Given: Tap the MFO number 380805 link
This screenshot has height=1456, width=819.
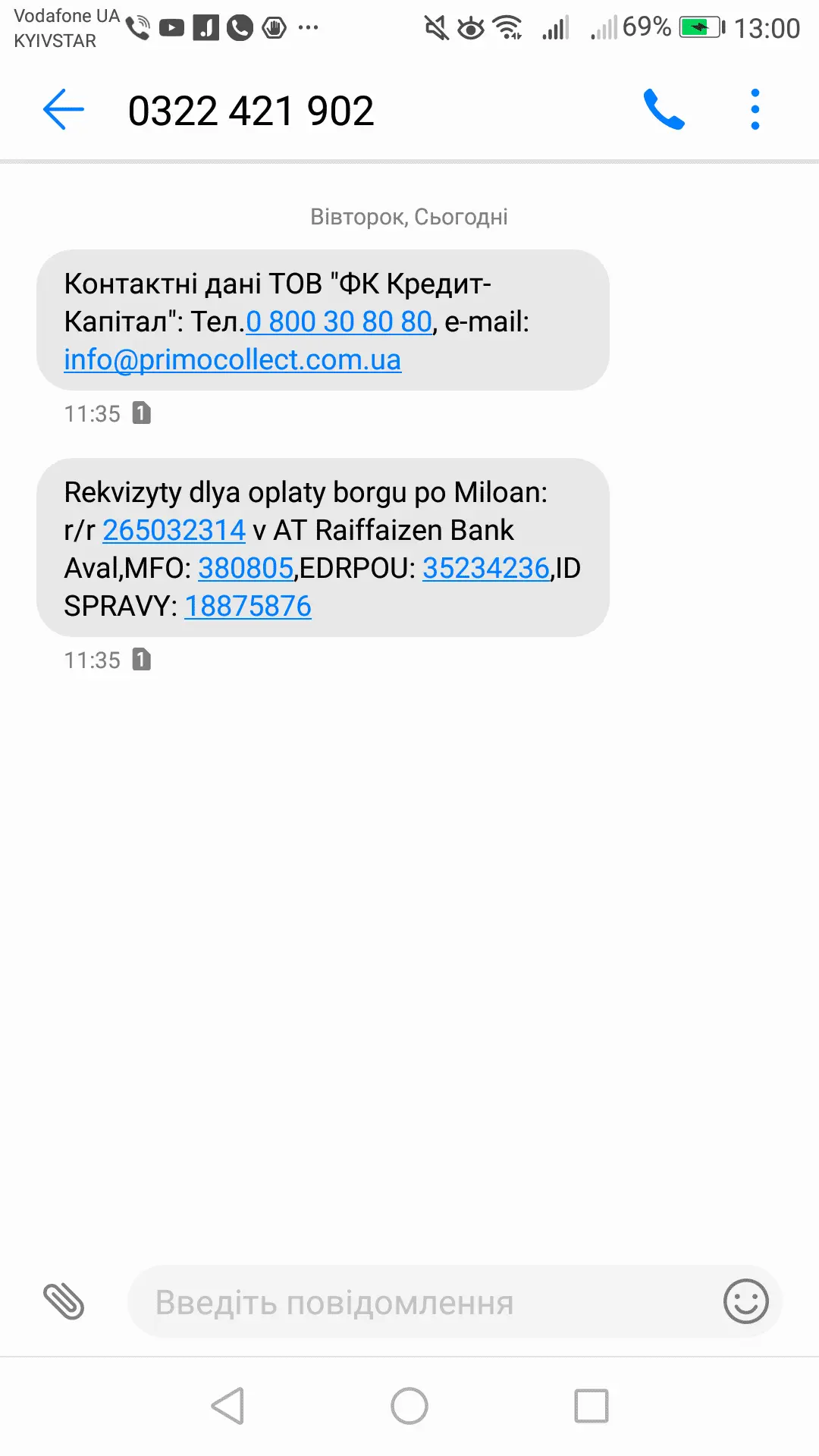Looking at the screenshot, I should 246,568.
